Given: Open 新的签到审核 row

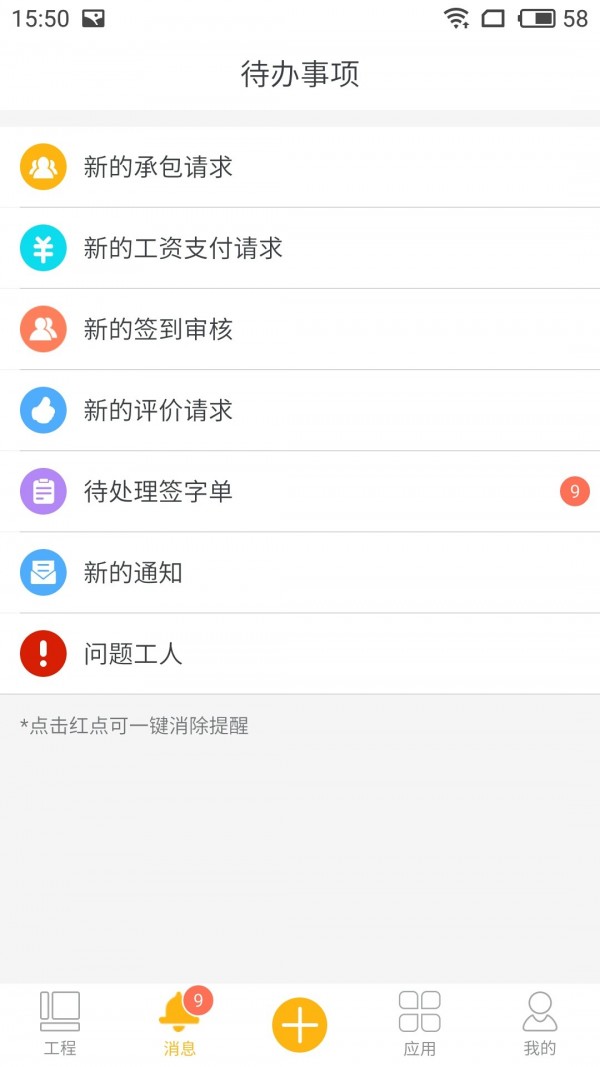Looking at the screenshot, I should point(300,329).
